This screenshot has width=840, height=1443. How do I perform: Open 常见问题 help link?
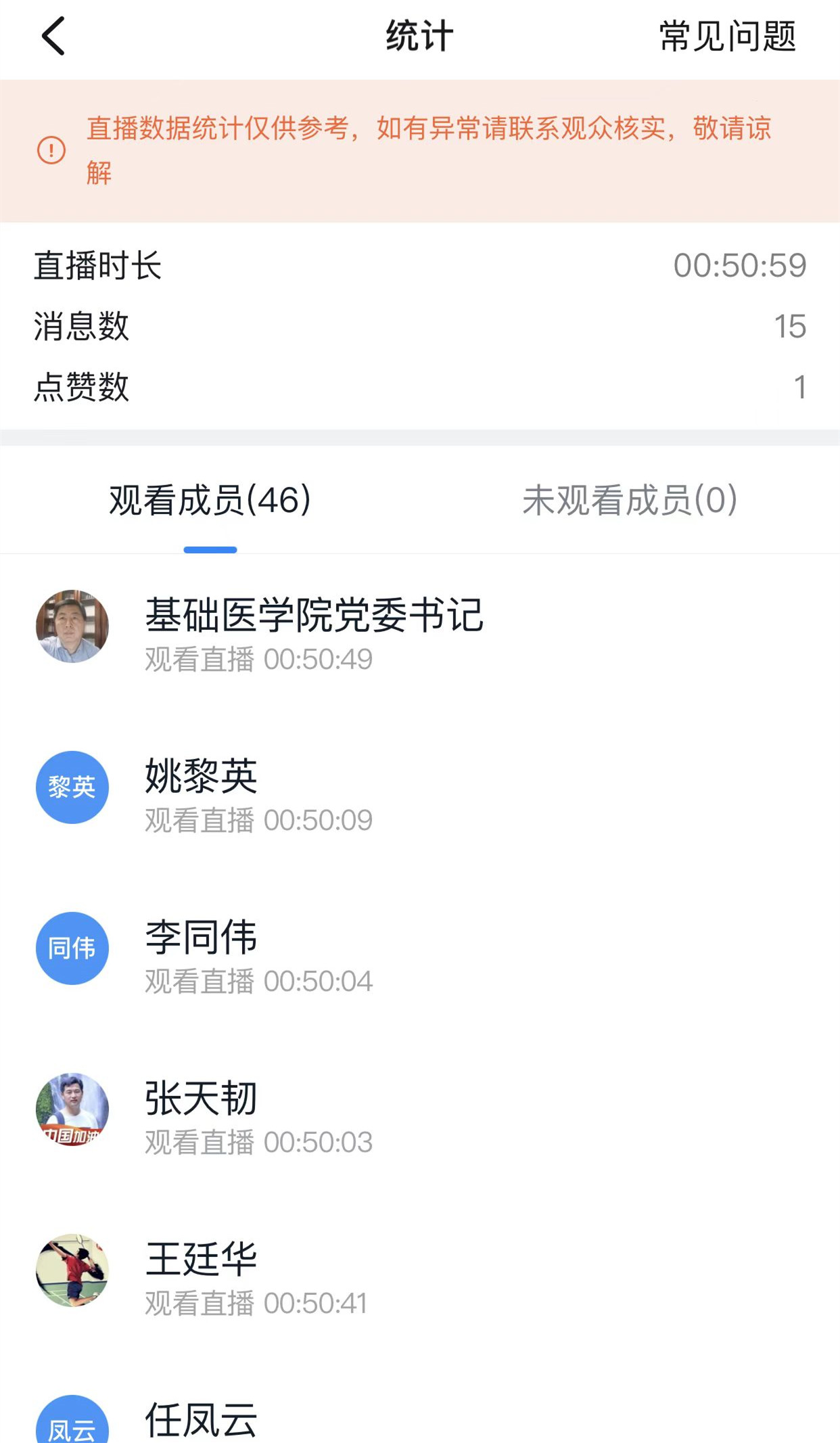point(727,37)
